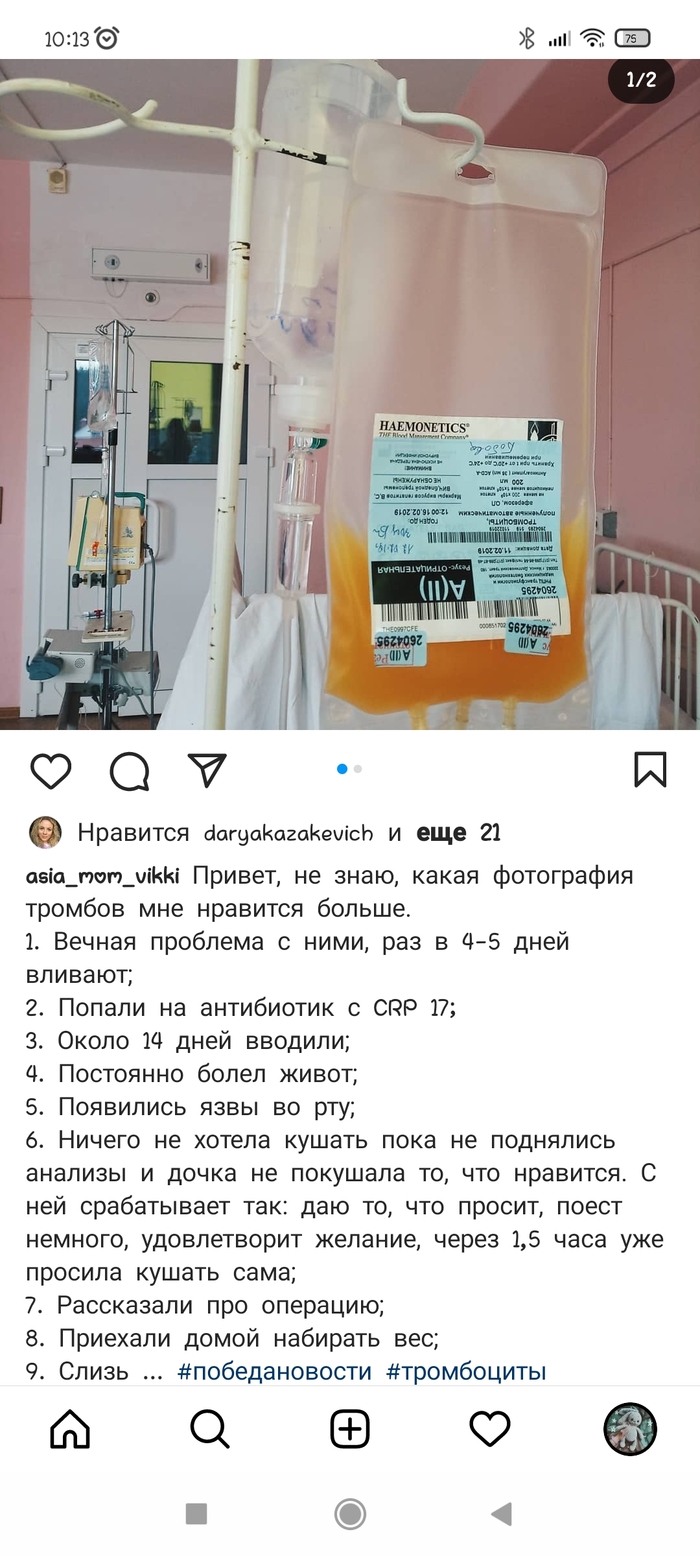Create a new post with the plus tab
Screen dimensions: 700x1556
350,1430
